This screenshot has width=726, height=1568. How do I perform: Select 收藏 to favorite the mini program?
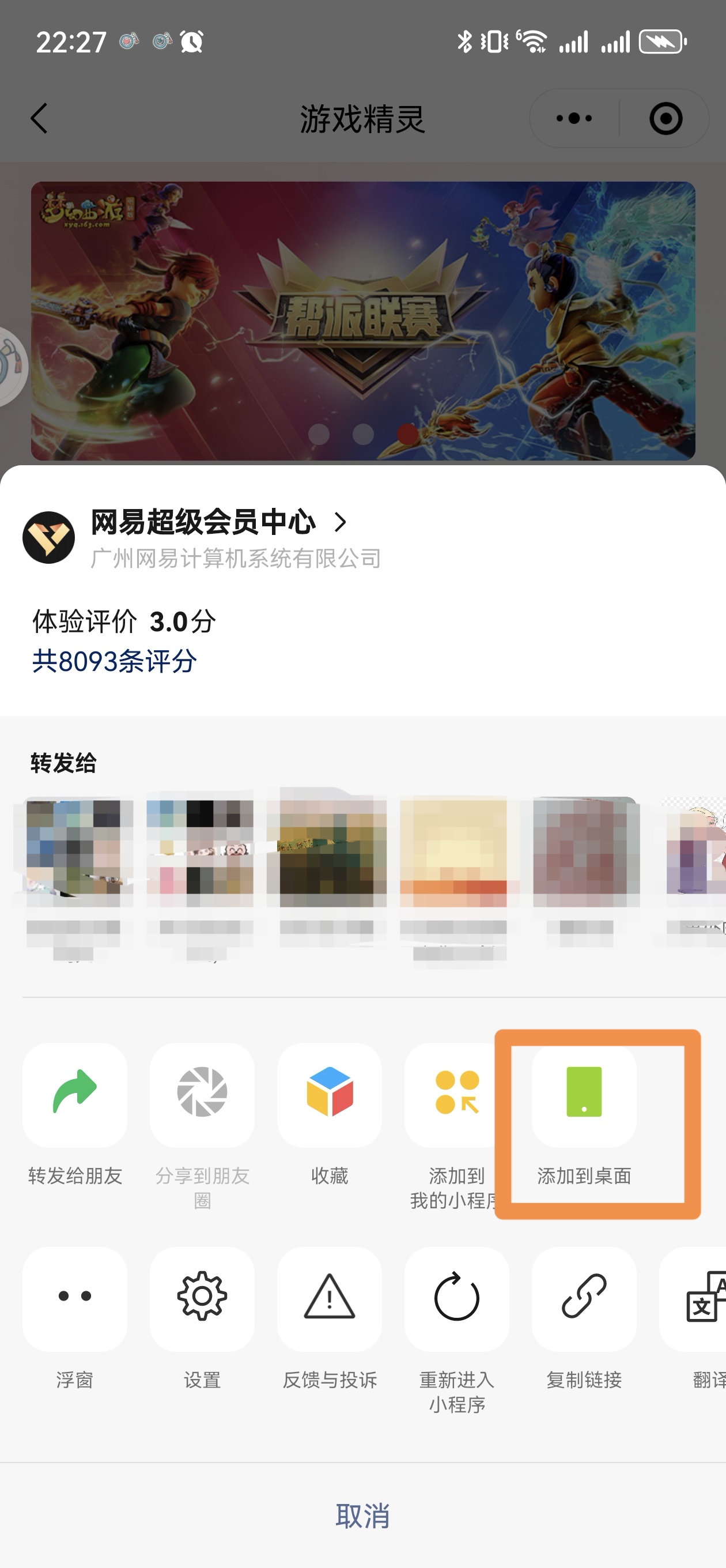coord(329,1096)
